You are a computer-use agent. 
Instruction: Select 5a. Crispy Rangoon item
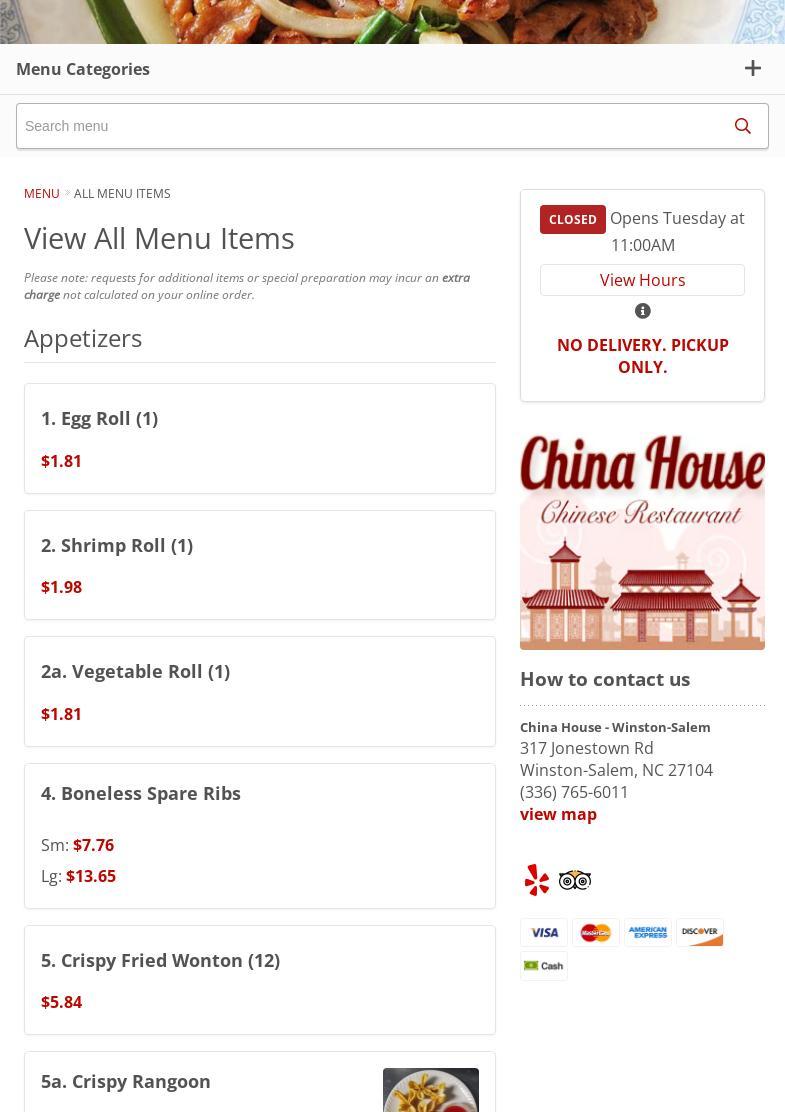126,1081
